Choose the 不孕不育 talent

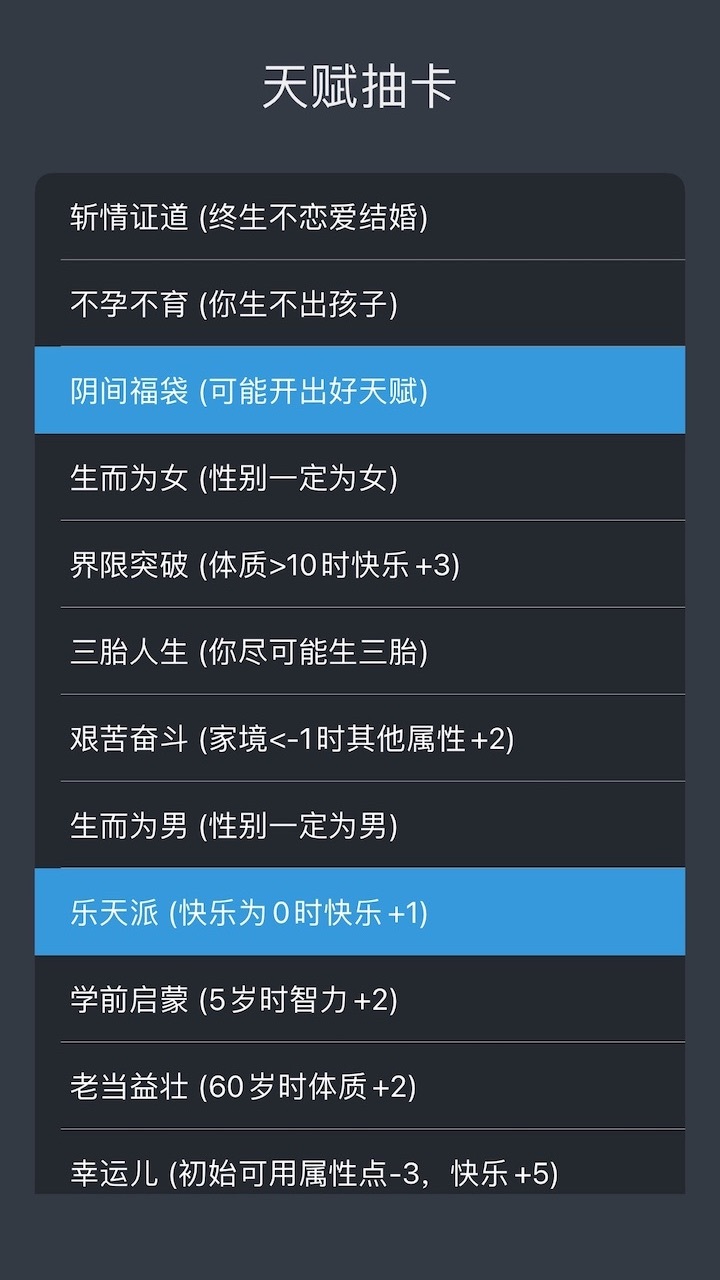[360, 304]
